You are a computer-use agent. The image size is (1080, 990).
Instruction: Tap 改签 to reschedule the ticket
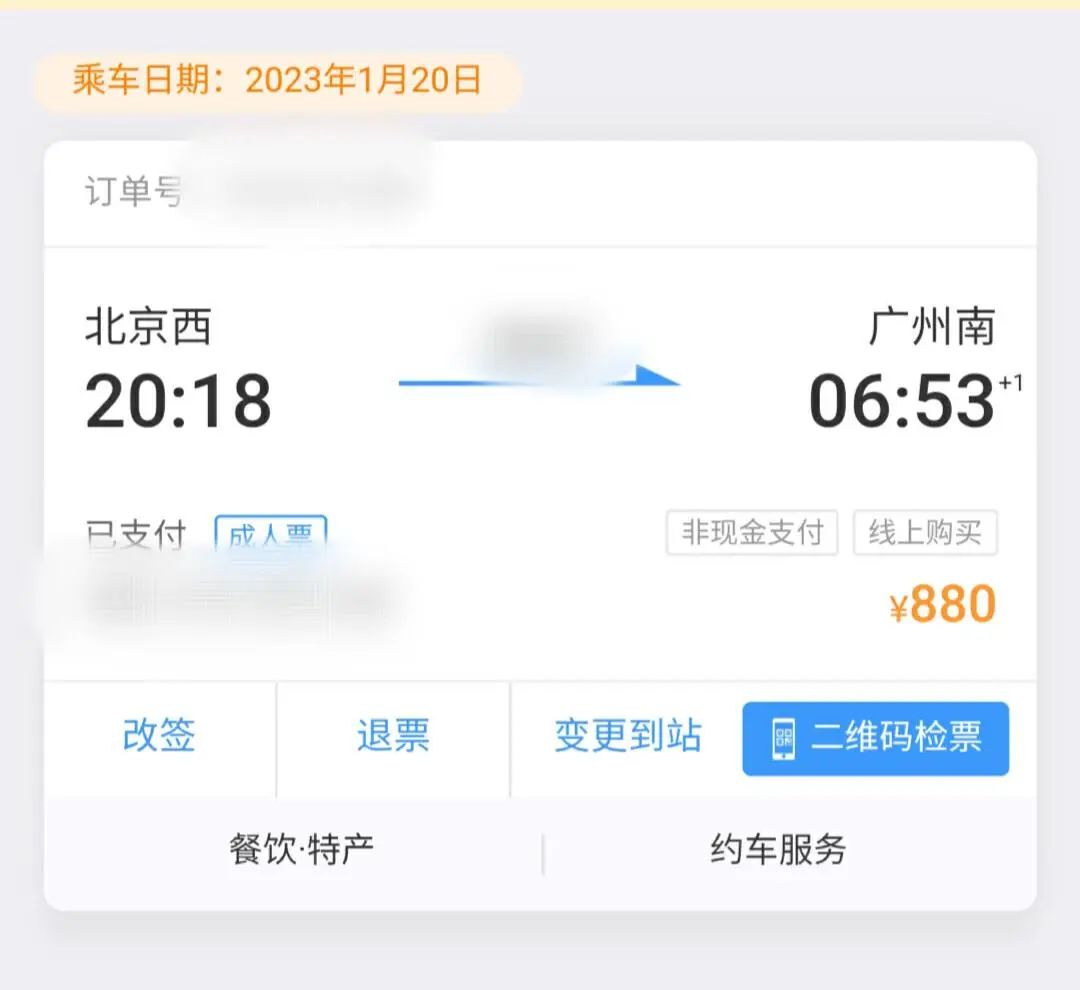(159, 736)
